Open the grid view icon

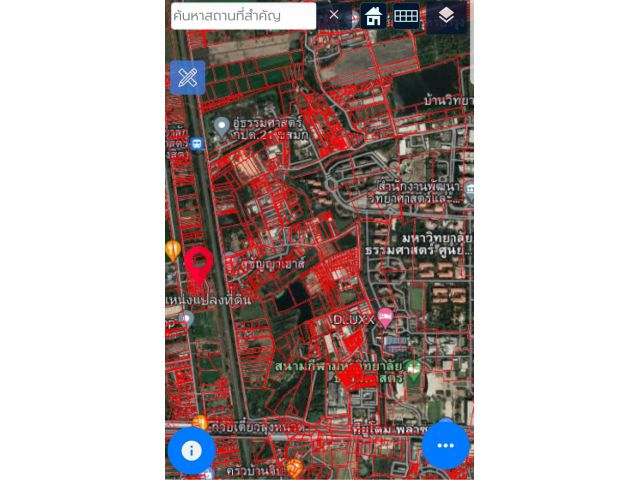point(406,16)
